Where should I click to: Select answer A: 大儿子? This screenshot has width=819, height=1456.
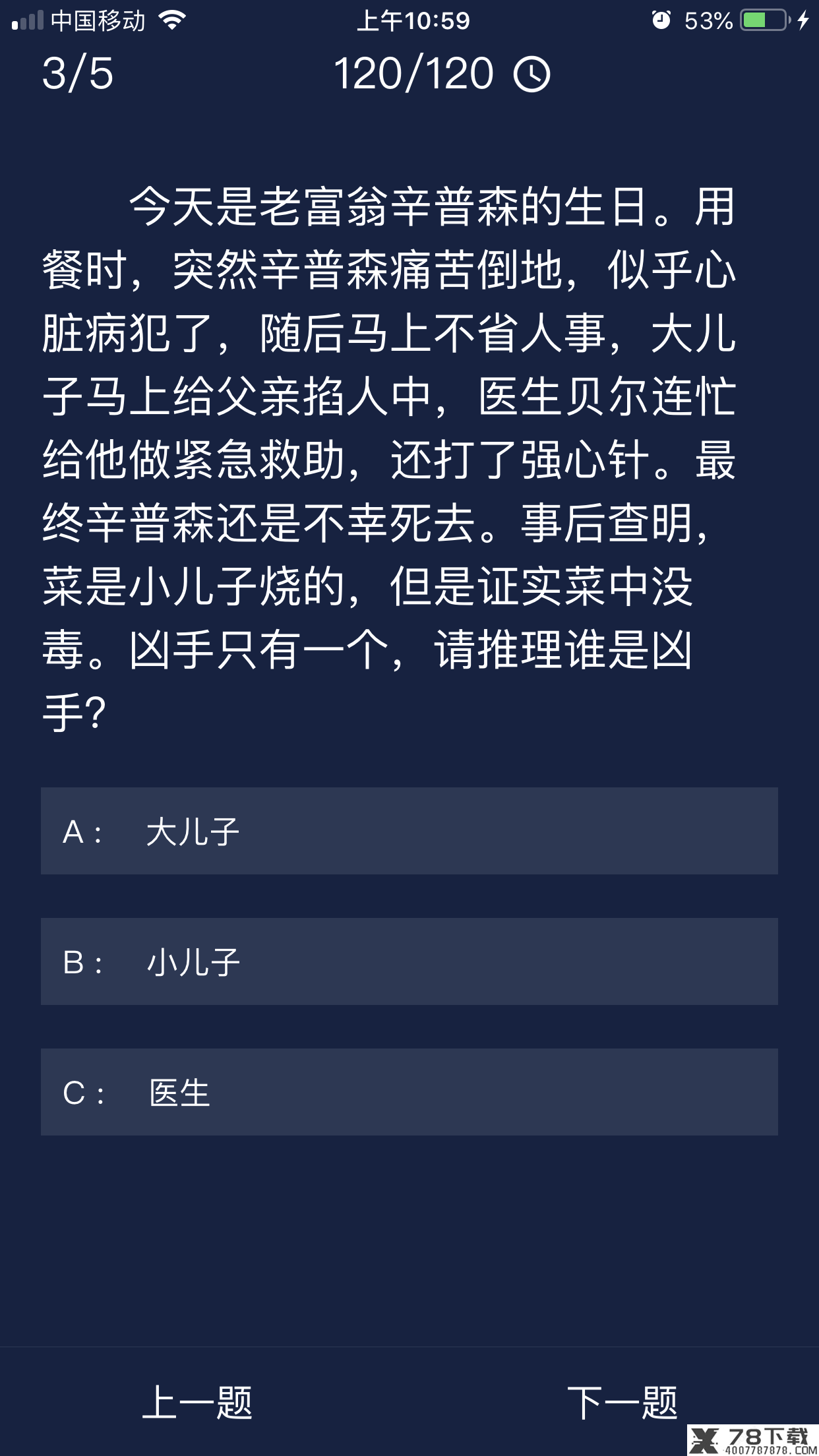click(409, 831)
